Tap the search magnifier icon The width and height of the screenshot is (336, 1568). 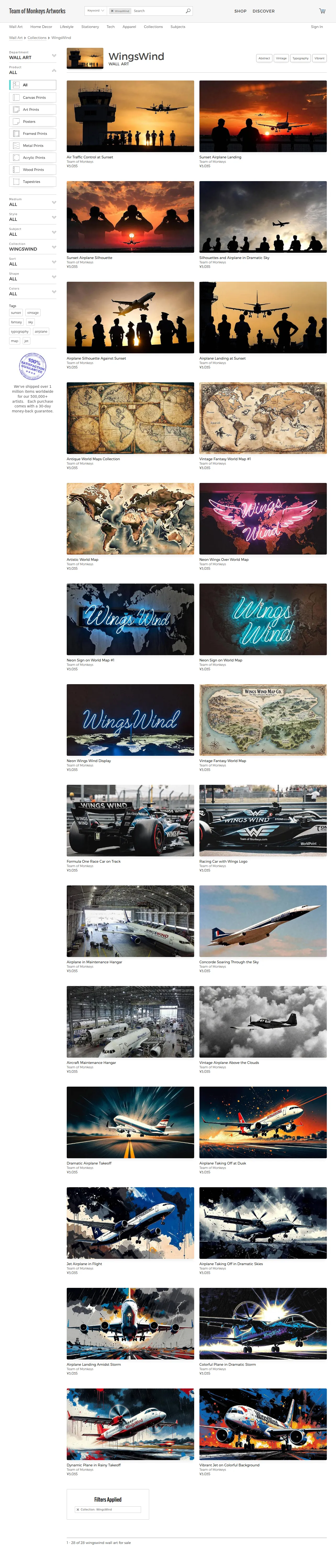coord(188,11)
